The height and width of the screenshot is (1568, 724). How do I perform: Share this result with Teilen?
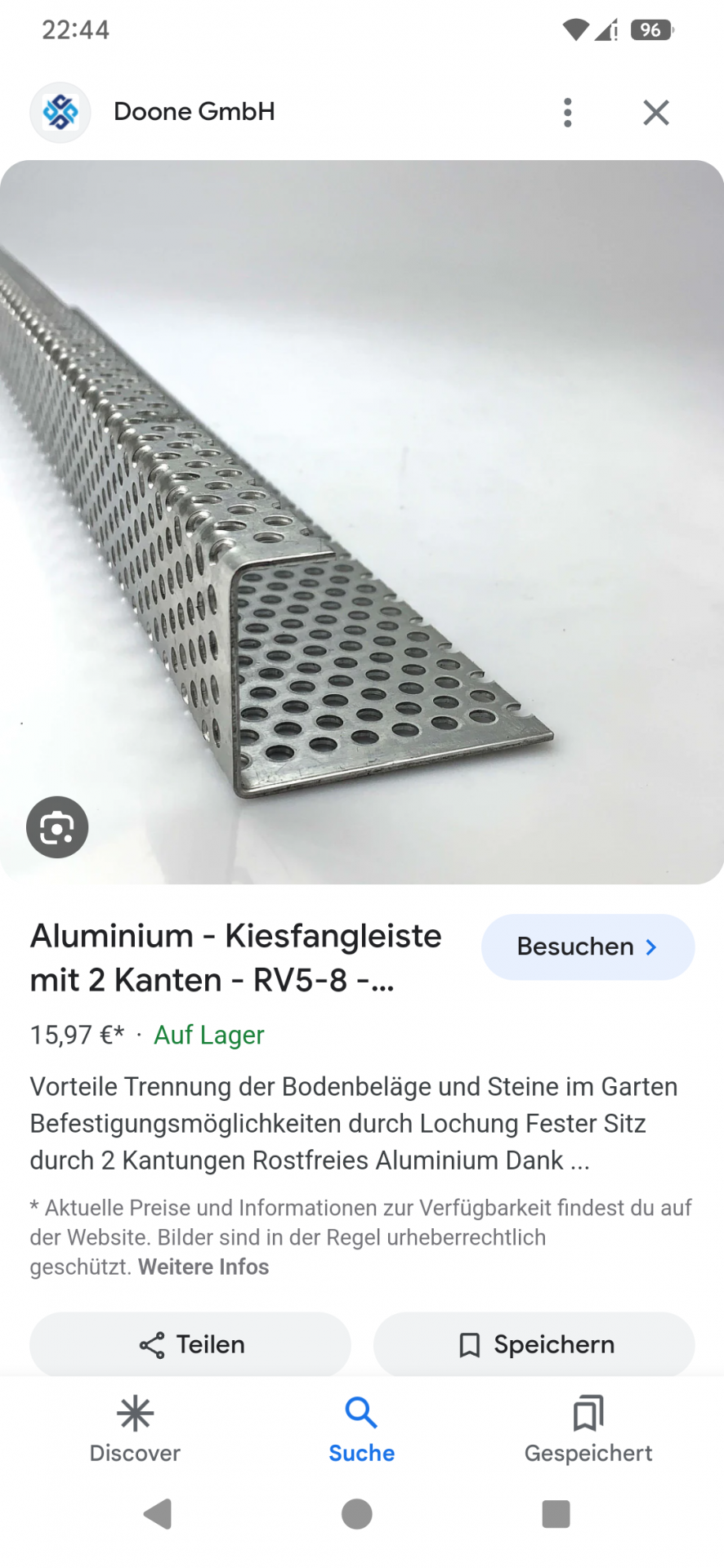[190, 1344]
